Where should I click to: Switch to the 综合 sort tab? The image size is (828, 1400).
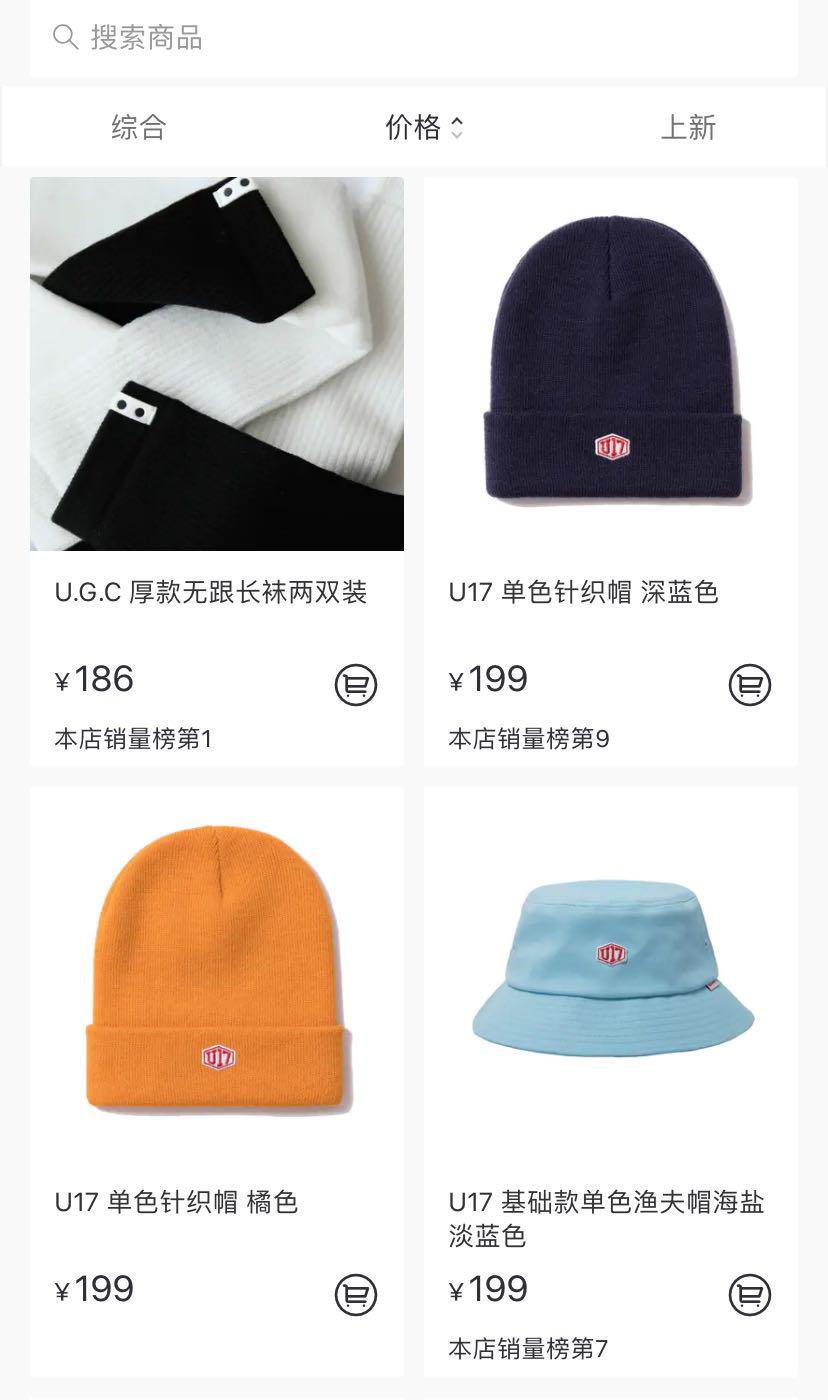coord(138,127)
